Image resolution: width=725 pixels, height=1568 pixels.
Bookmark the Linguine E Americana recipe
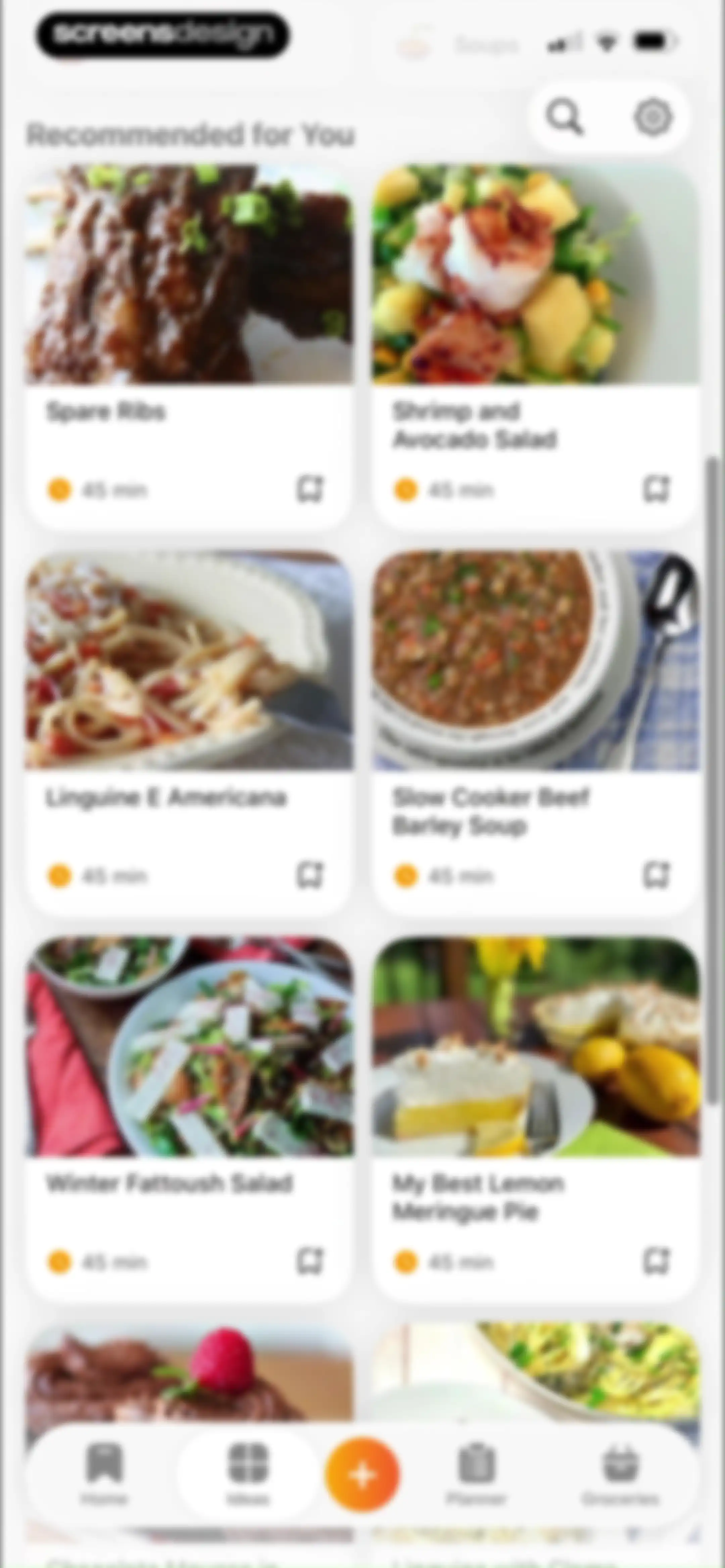[310, 875]
